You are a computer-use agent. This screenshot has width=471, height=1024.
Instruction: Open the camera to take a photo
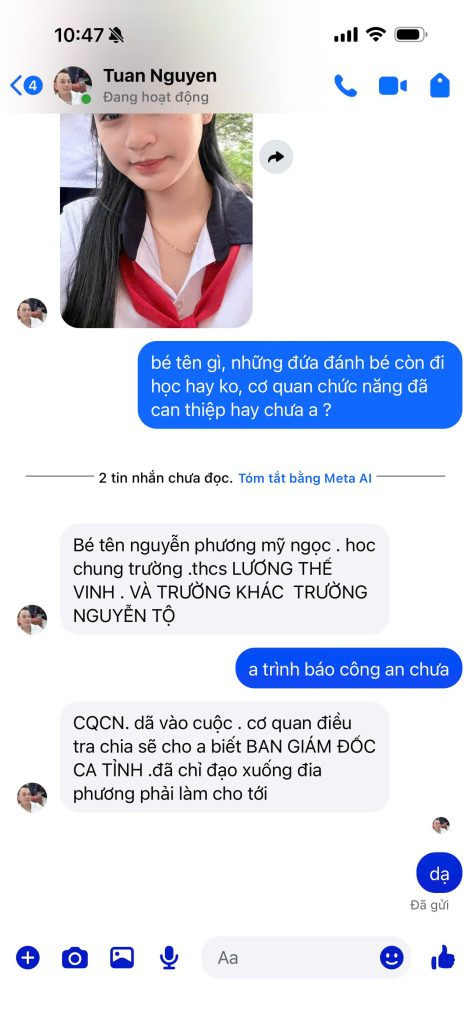[x=74, y=958]
